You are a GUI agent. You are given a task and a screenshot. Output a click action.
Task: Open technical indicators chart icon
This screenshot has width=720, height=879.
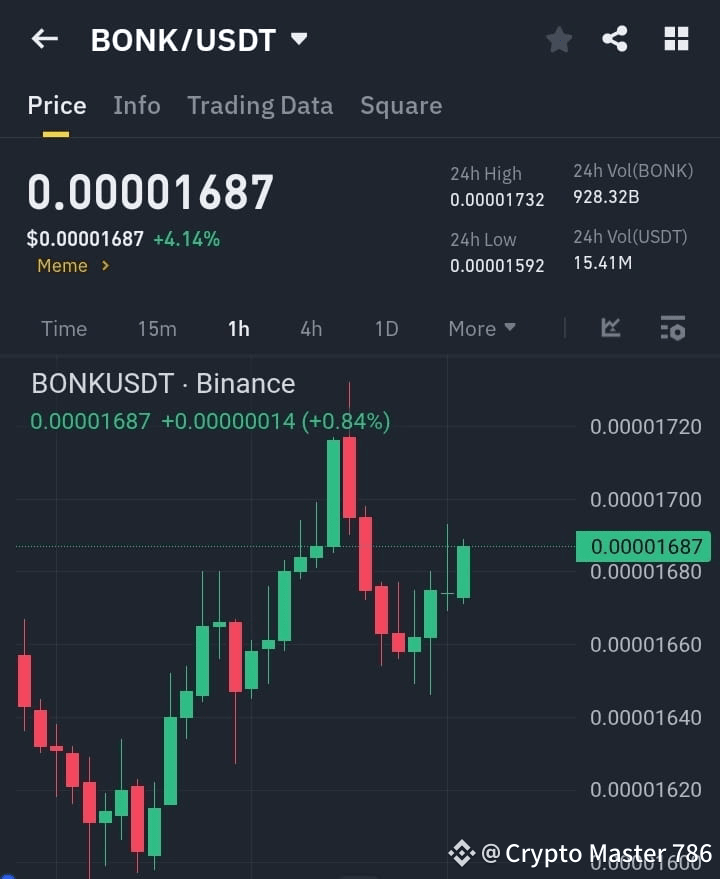pyautogui.click(x=610, y=328)
